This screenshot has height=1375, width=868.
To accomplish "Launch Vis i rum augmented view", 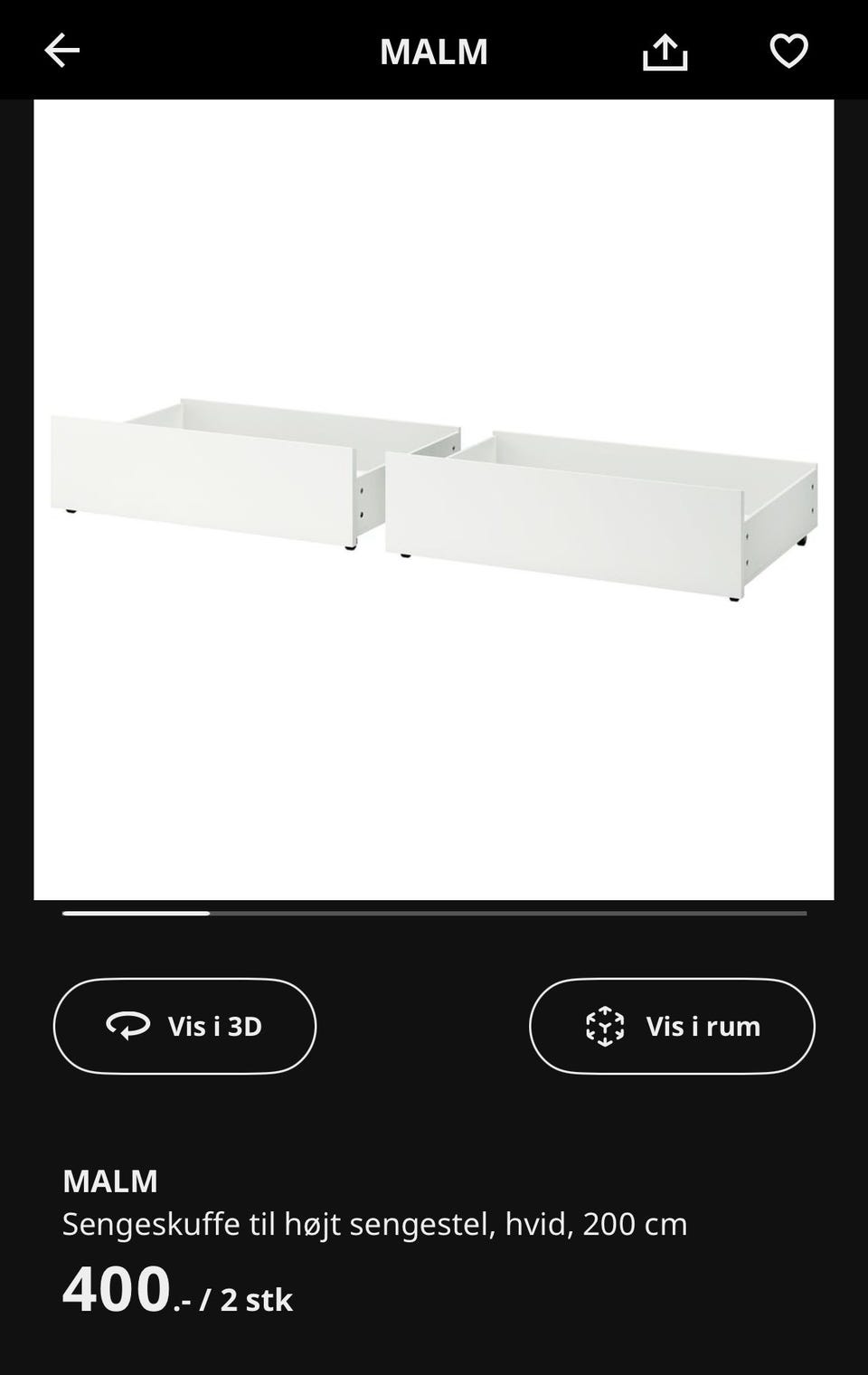I will tap(672, 1026).
